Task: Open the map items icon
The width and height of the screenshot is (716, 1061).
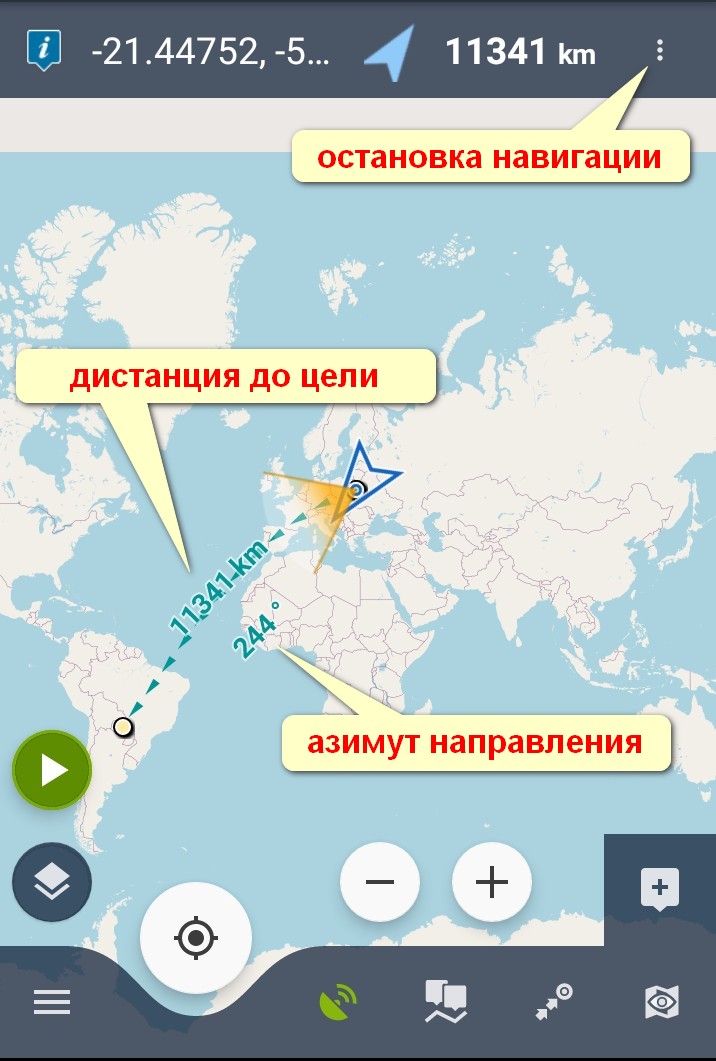Action: pyautogui.click(x=446, y=1001)
